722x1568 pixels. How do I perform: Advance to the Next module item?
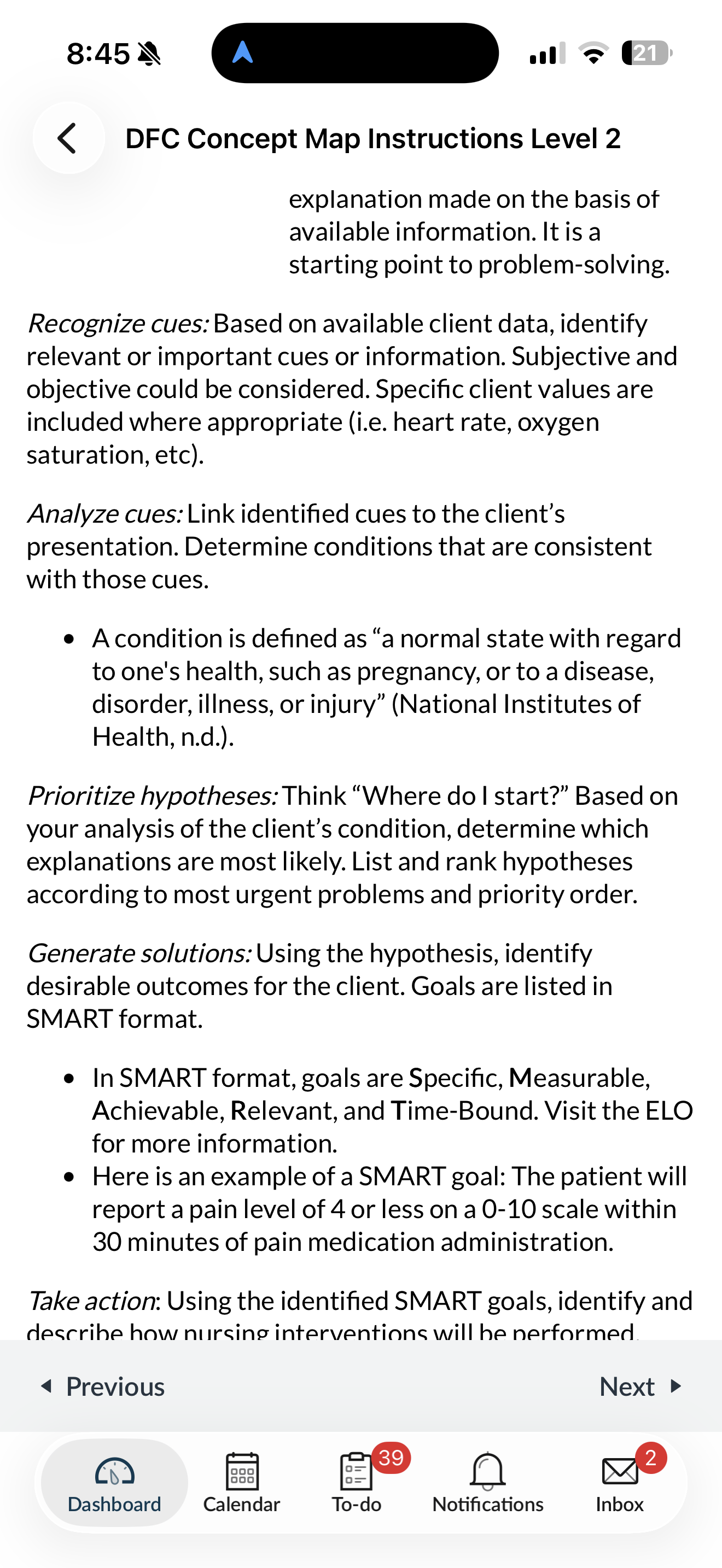pyautogui.click(x=641, y=1386)
